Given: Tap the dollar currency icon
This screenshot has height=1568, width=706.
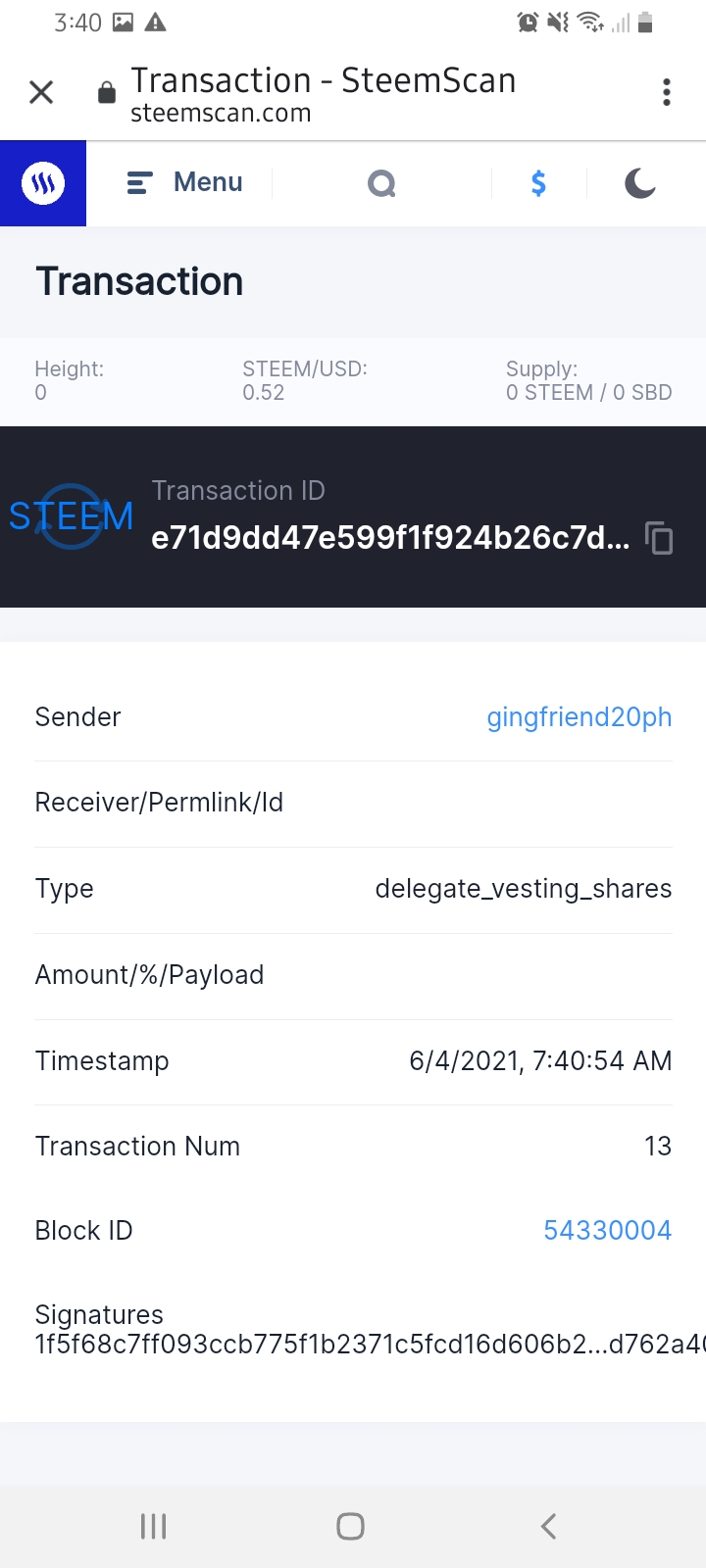Looking at the screenshot, I should point(538,183).
